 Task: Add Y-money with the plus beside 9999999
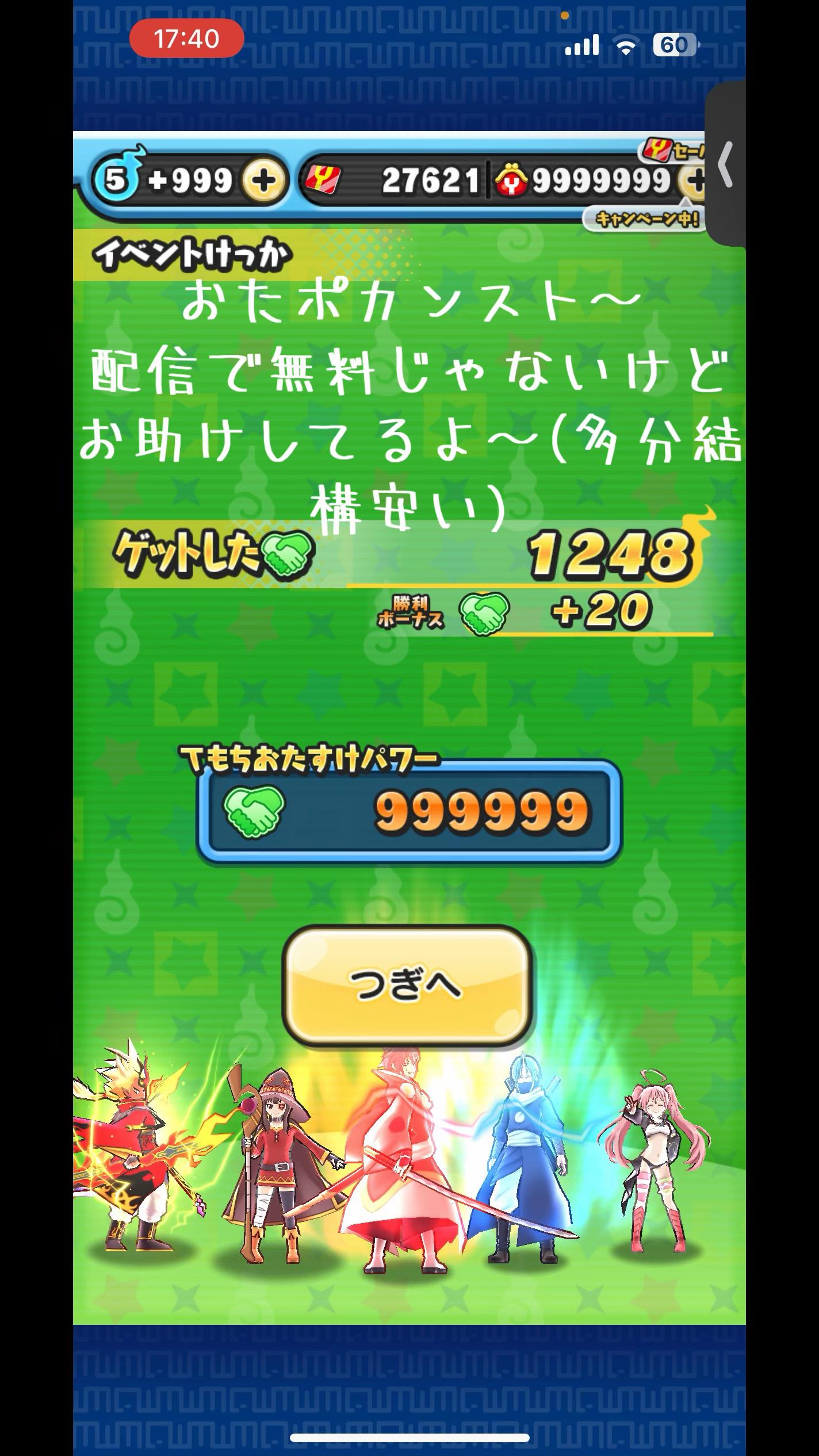(692, 182)
